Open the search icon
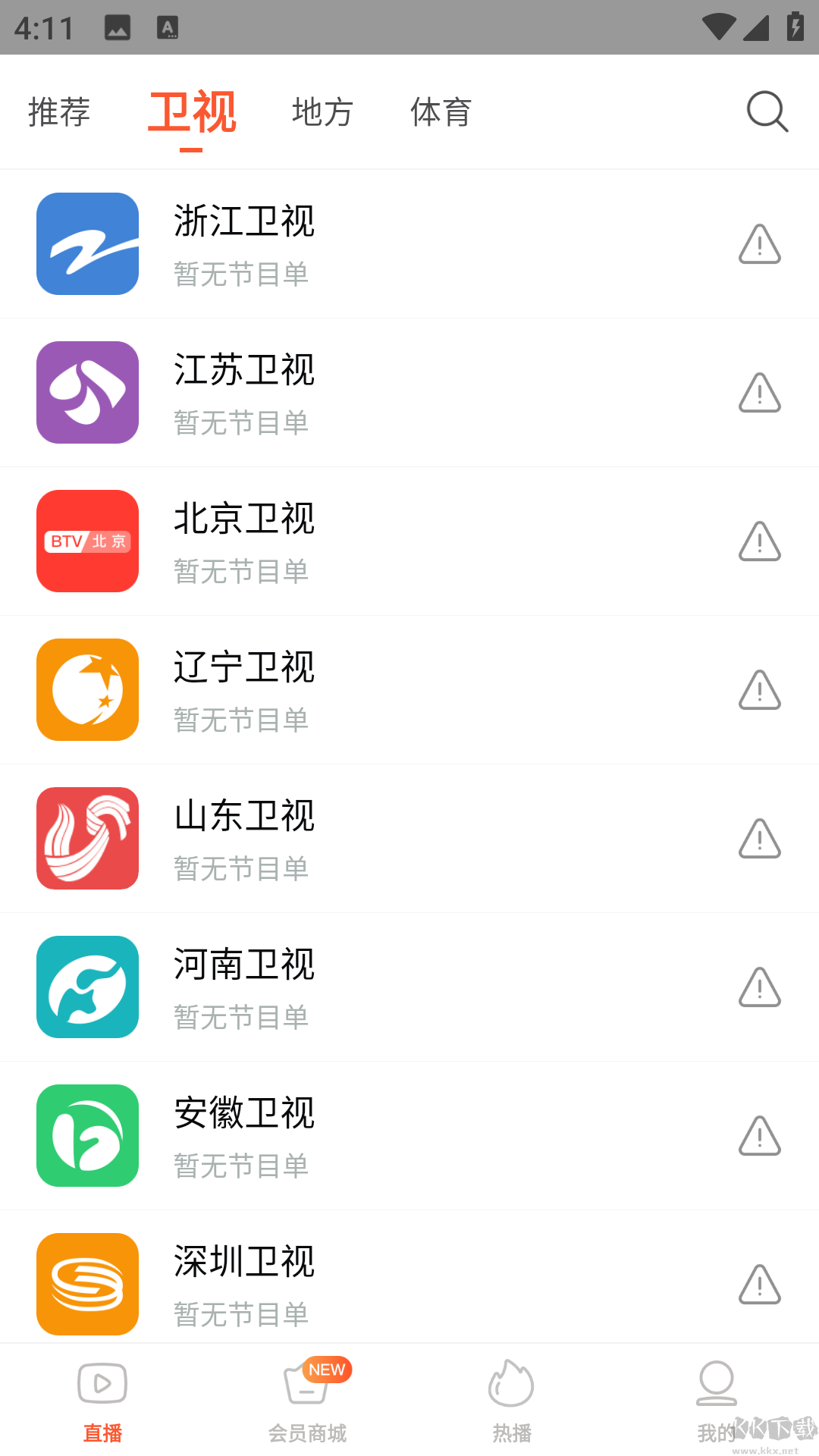This screenshot has width=819, height=1456. click(767, 112)
